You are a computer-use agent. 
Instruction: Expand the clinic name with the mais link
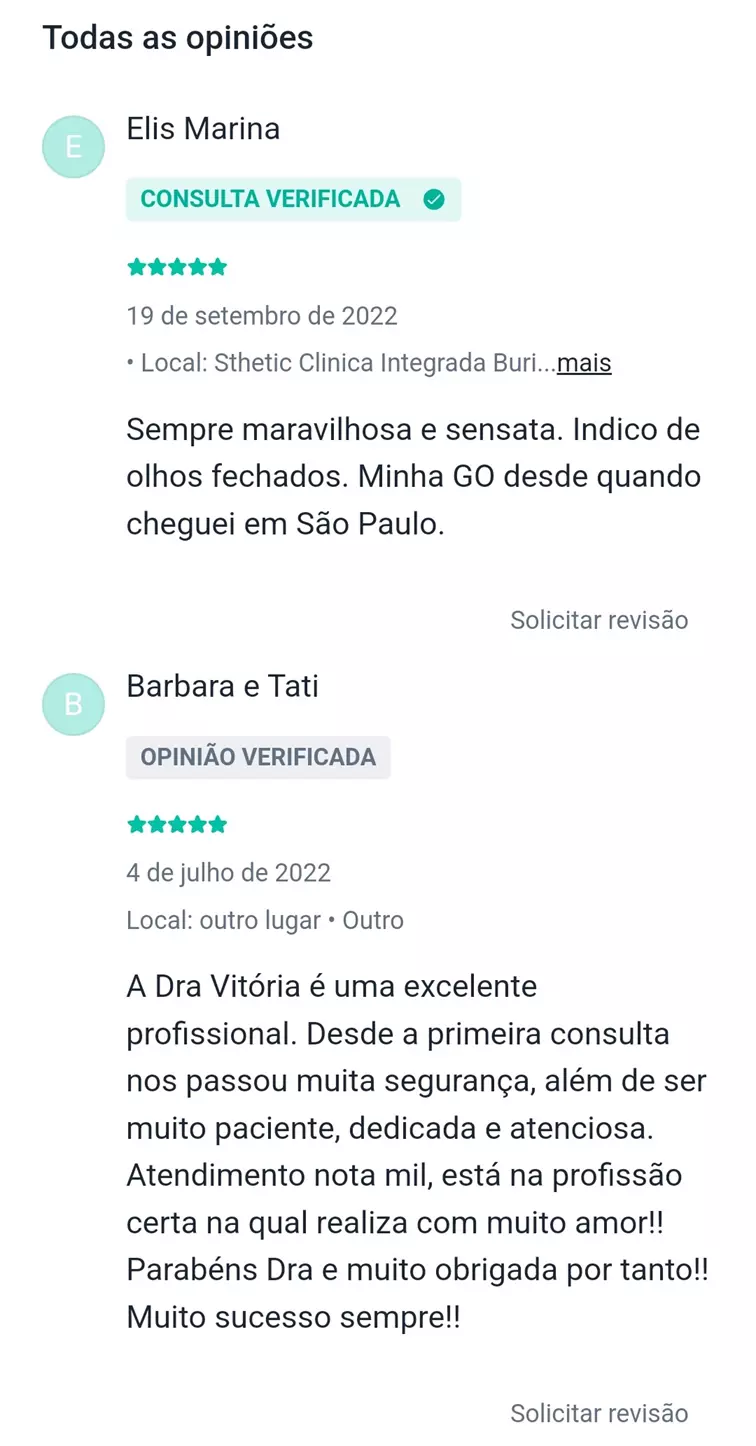click(585, 363)
